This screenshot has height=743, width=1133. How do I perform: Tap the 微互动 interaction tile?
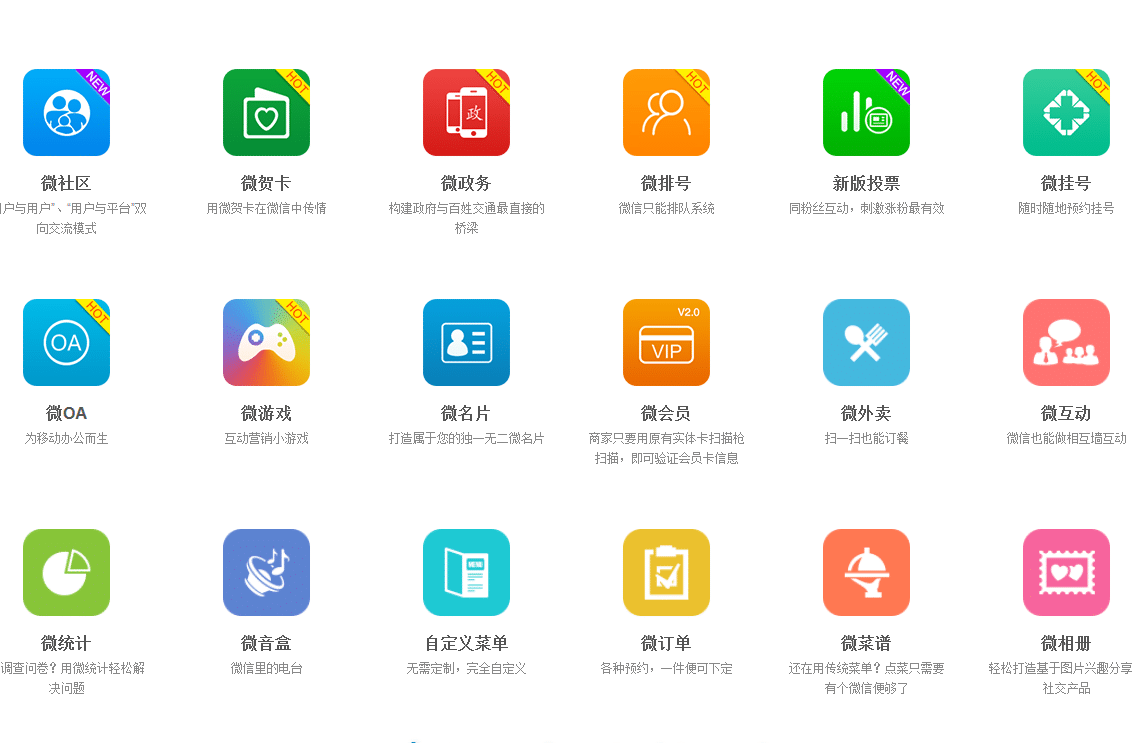(x=1066, y=343)
